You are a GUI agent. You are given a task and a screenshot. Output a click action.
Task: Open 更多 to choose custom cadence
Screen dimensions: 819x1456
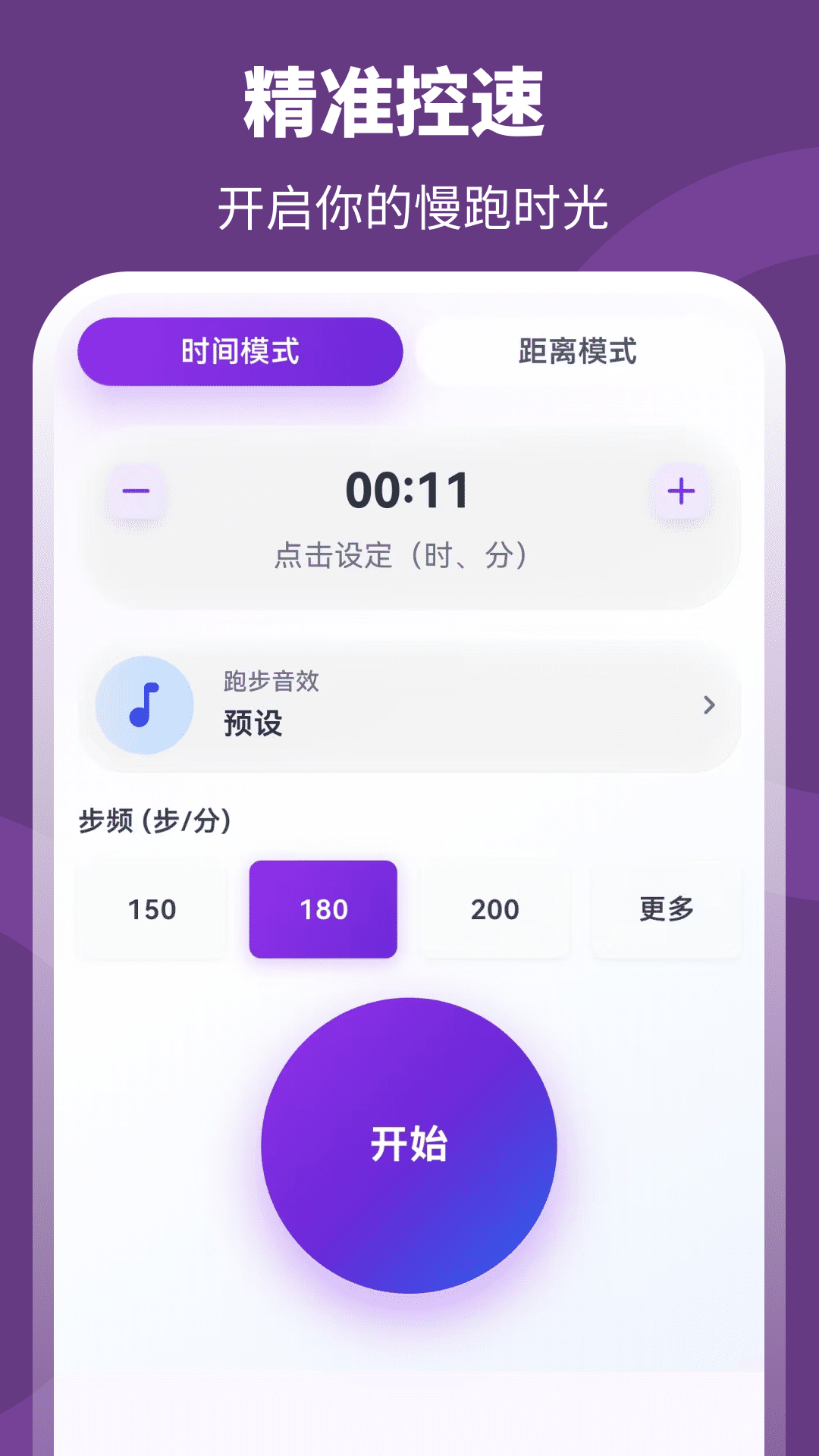coord(665,909)
